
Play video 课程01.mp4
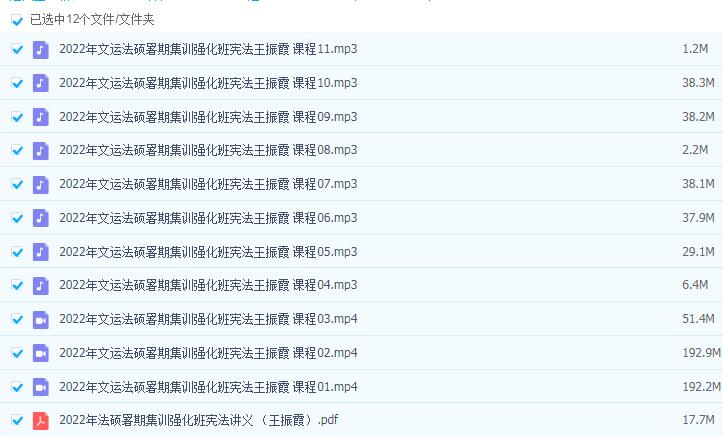point(208,387)
